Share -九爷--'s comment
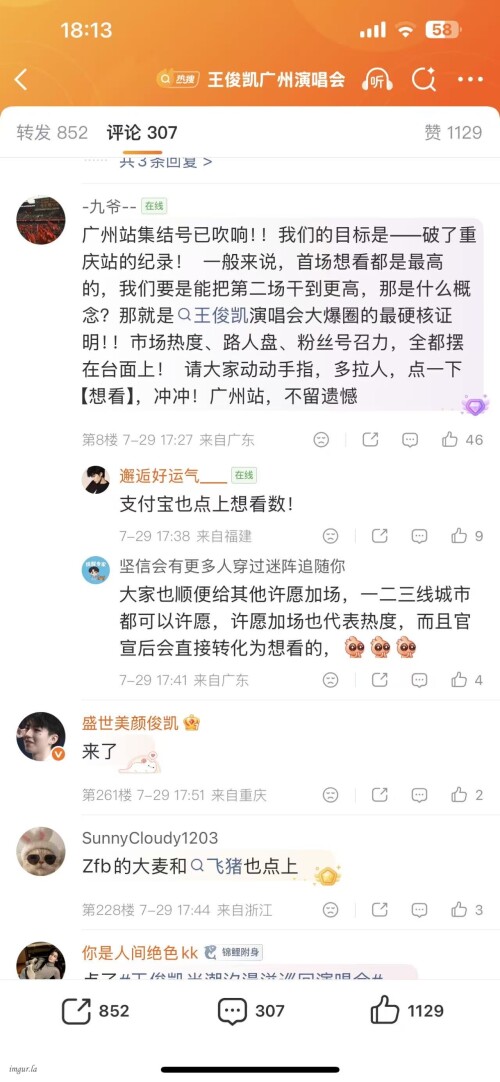500x1082 pixels. 370,440
